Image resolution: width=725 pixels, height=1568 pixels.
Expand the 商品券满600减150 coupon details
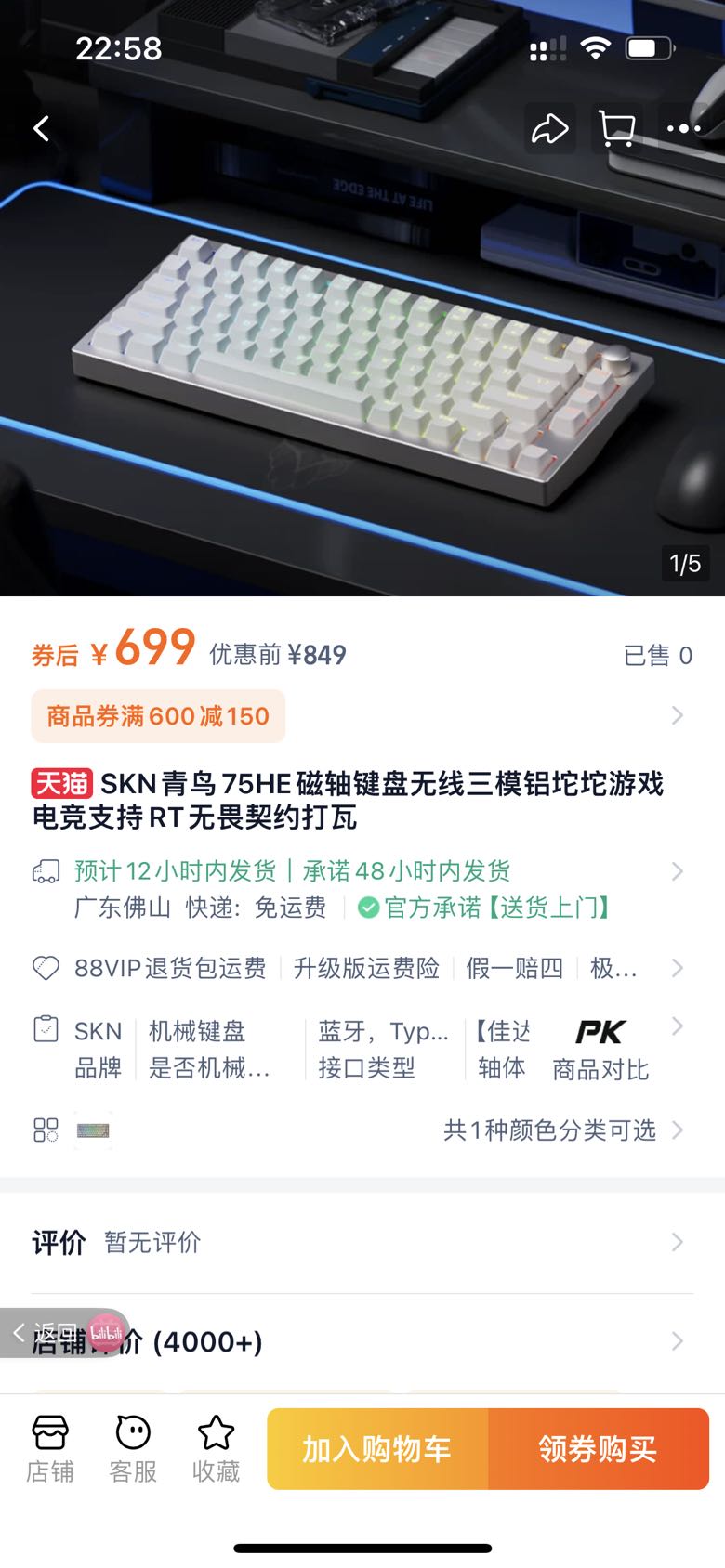362,715
